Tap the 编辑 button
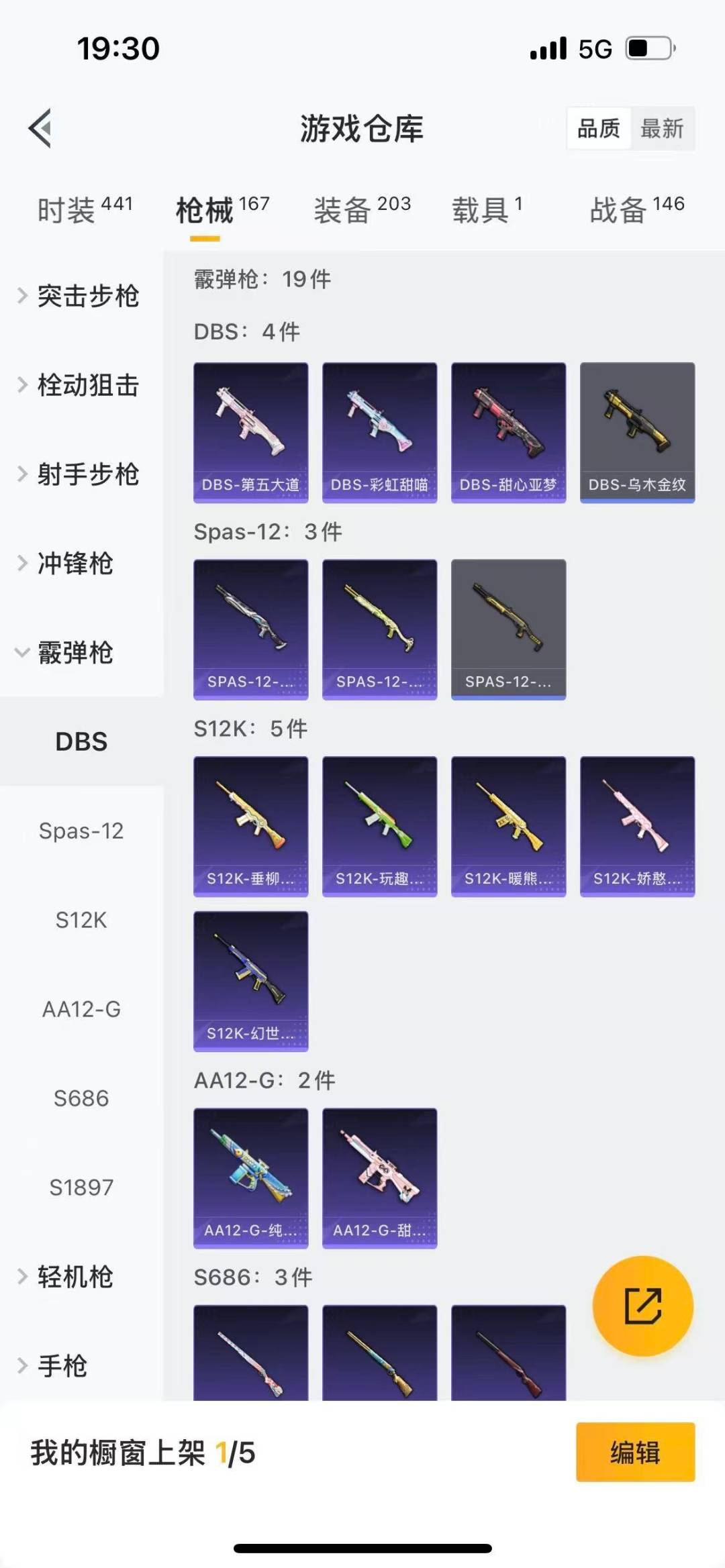 pyautogui.click(x=635, y=1452)
